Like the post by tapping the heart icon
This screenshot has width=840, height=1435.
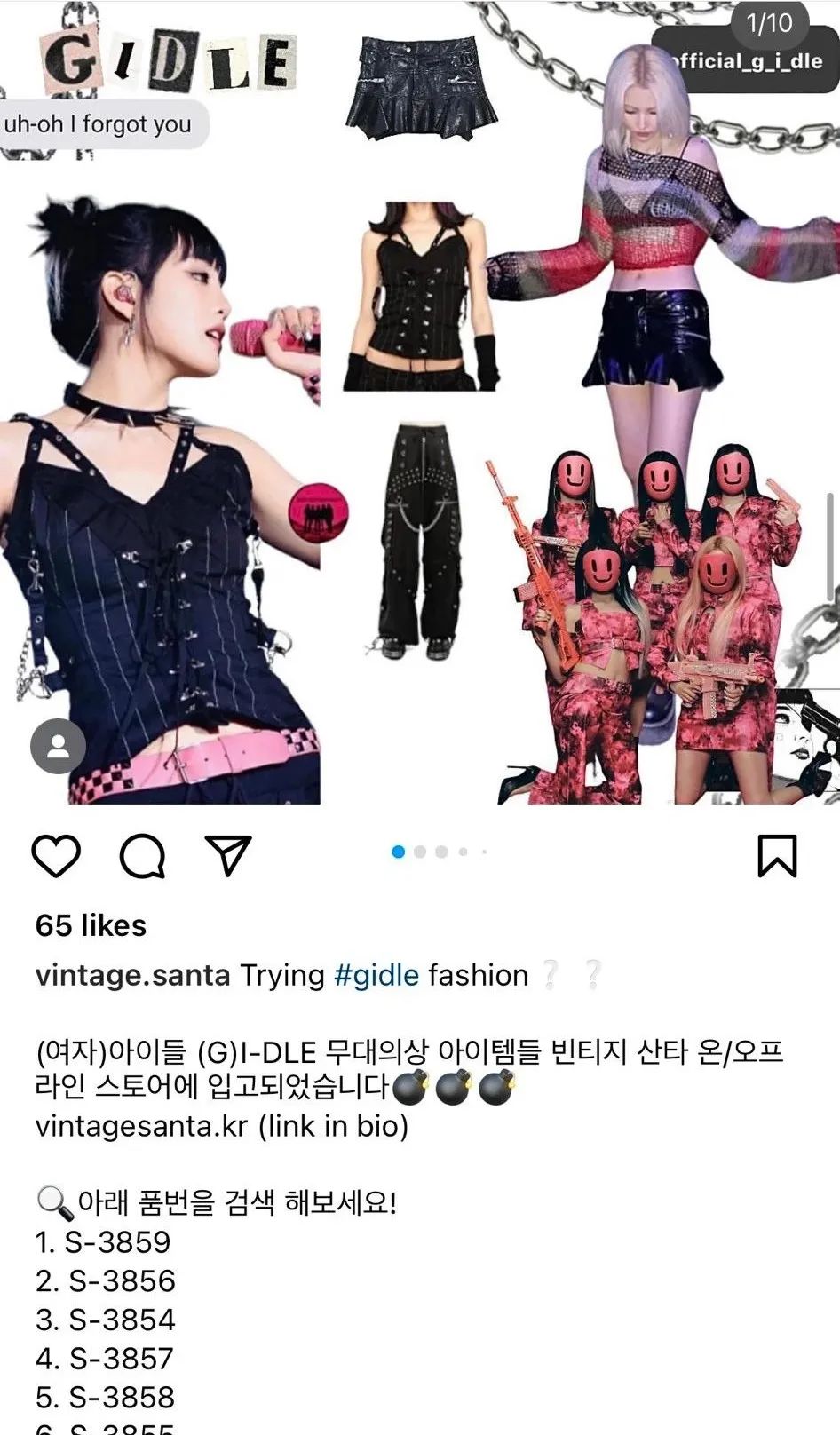[x=57, y=855]
